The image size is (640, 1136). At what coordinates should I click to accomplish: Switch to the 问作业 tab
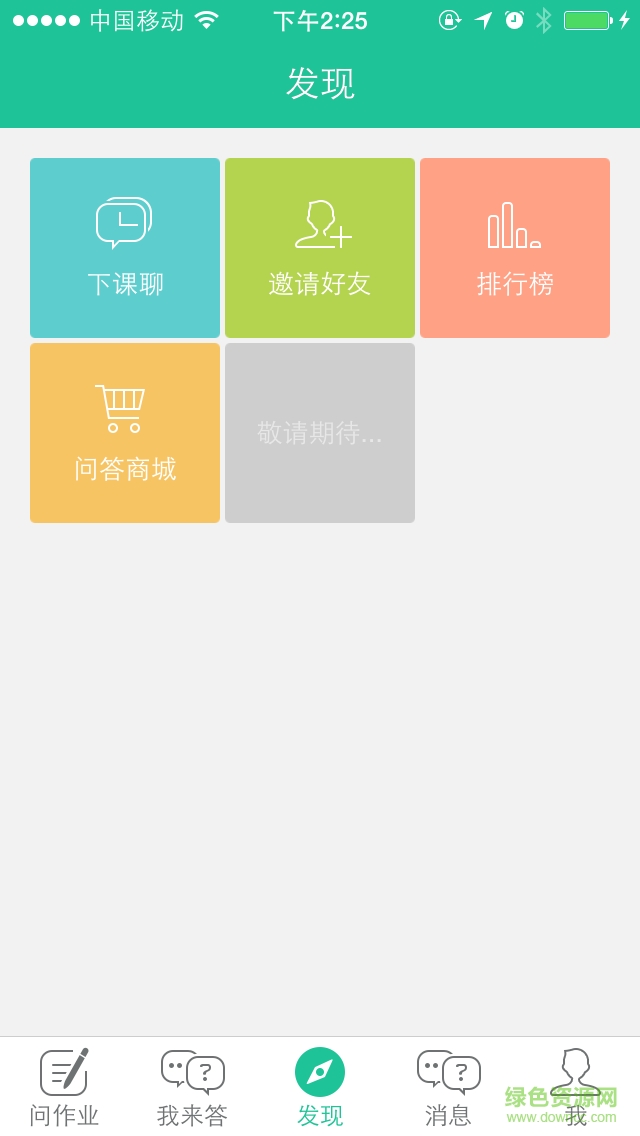click(x=64, y=1087)
